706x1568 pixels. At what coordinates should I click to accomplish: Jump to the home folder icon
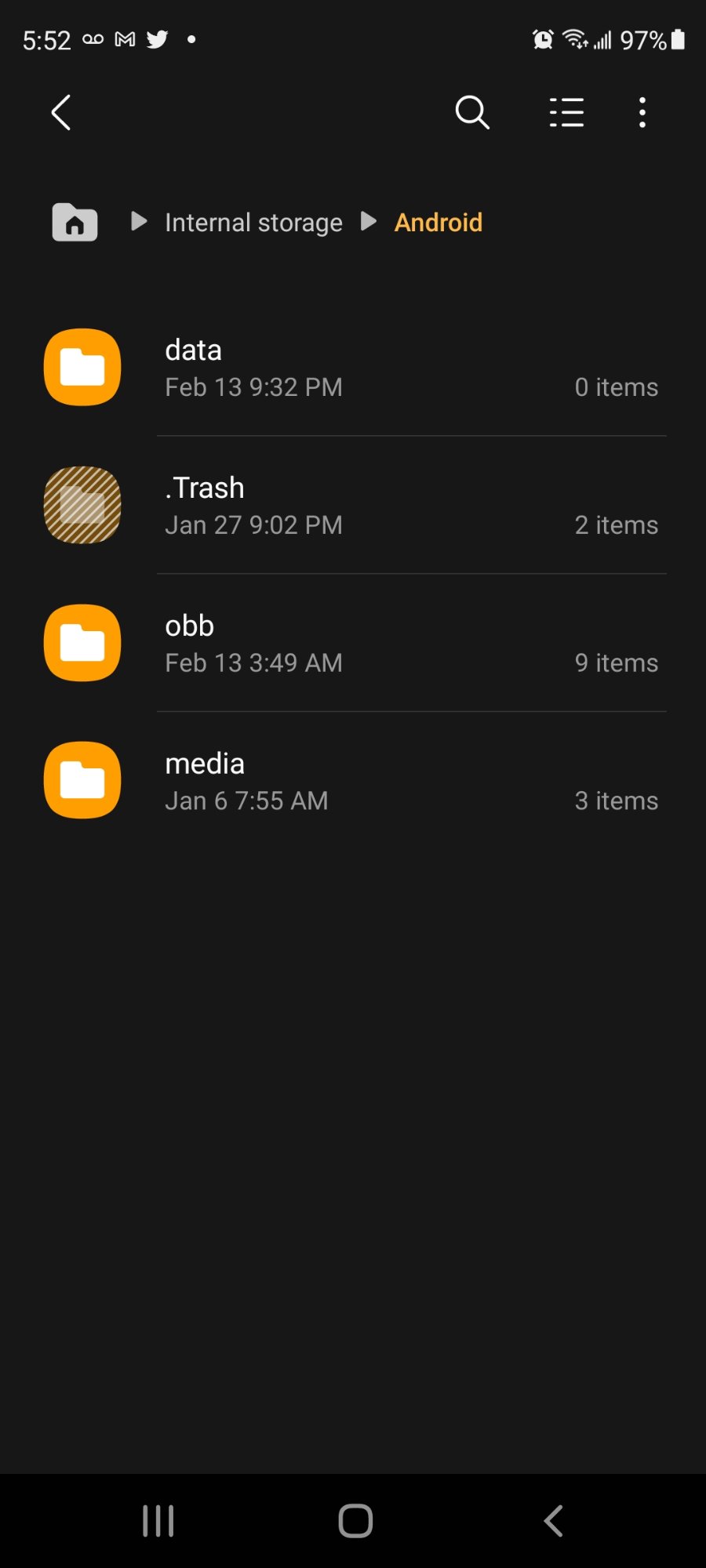[75, 222]
